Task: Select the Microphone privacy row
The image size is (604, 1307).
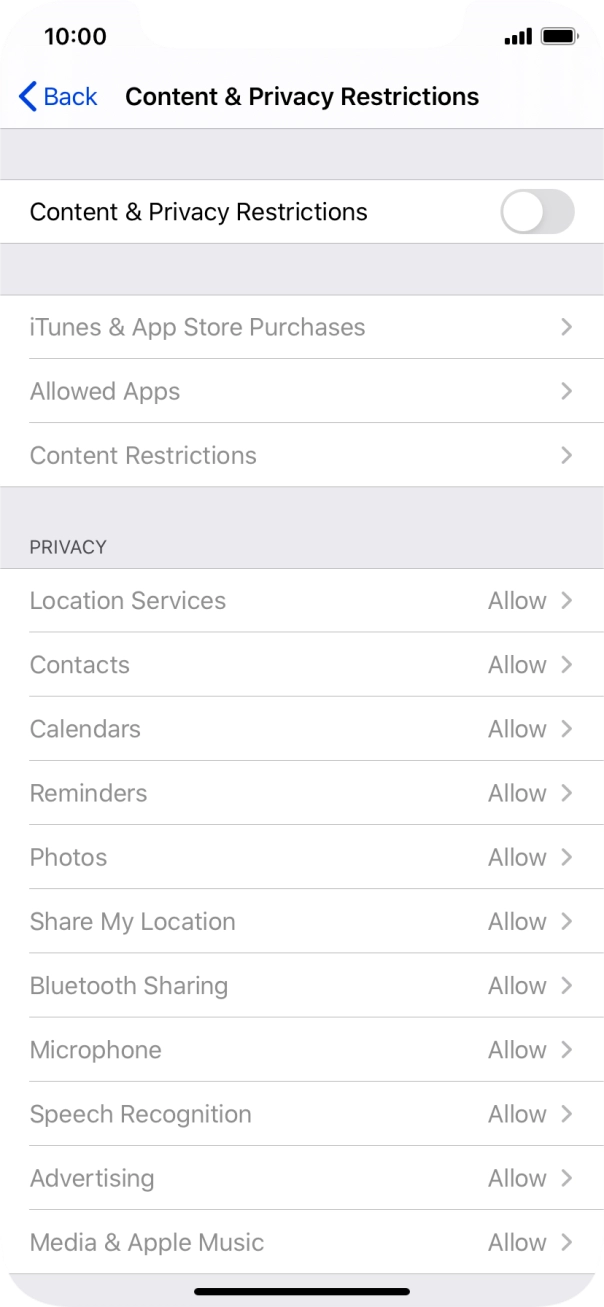Action: click(302, 1050)
